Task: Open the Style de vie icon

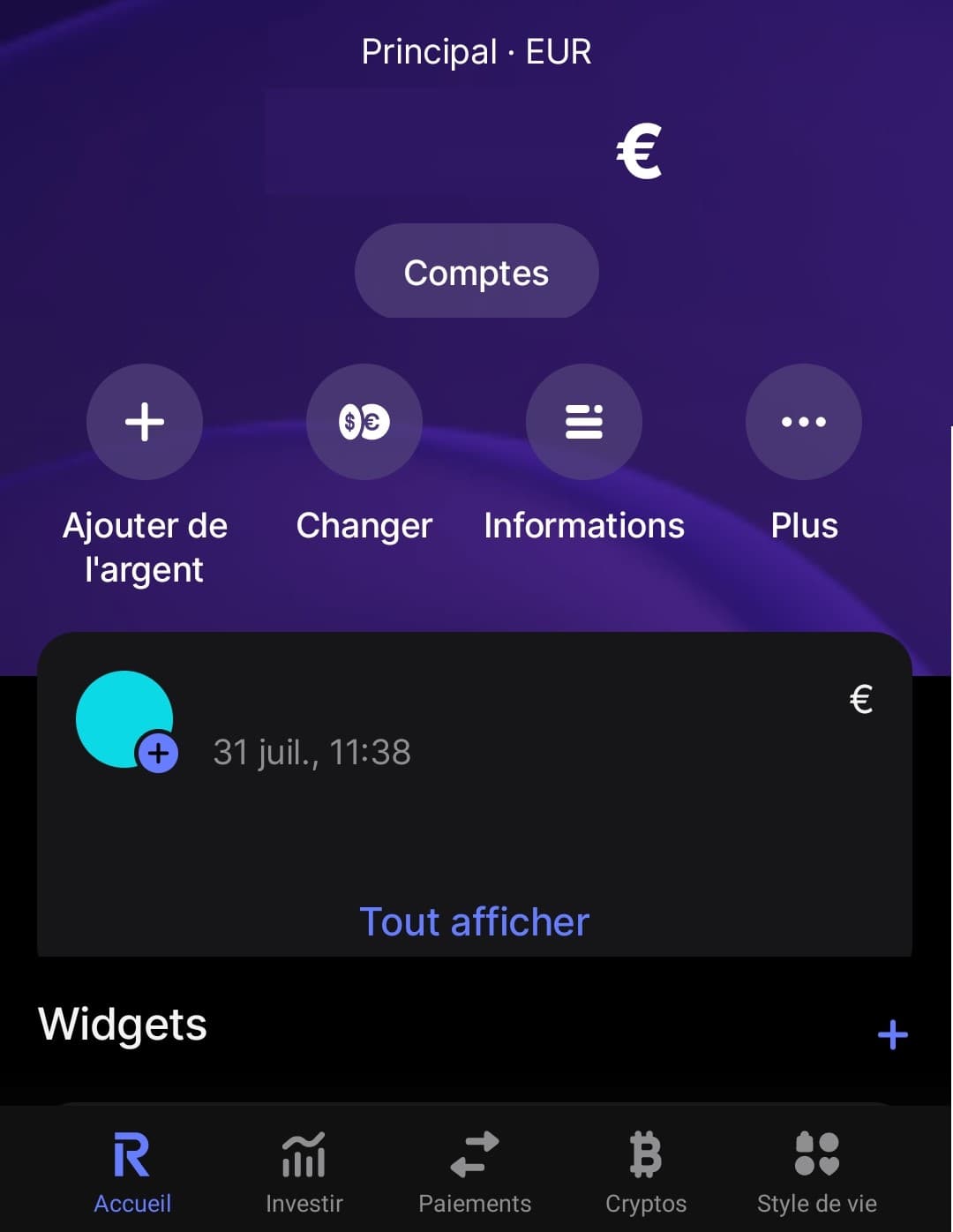Action: (x=817, y=1156)
